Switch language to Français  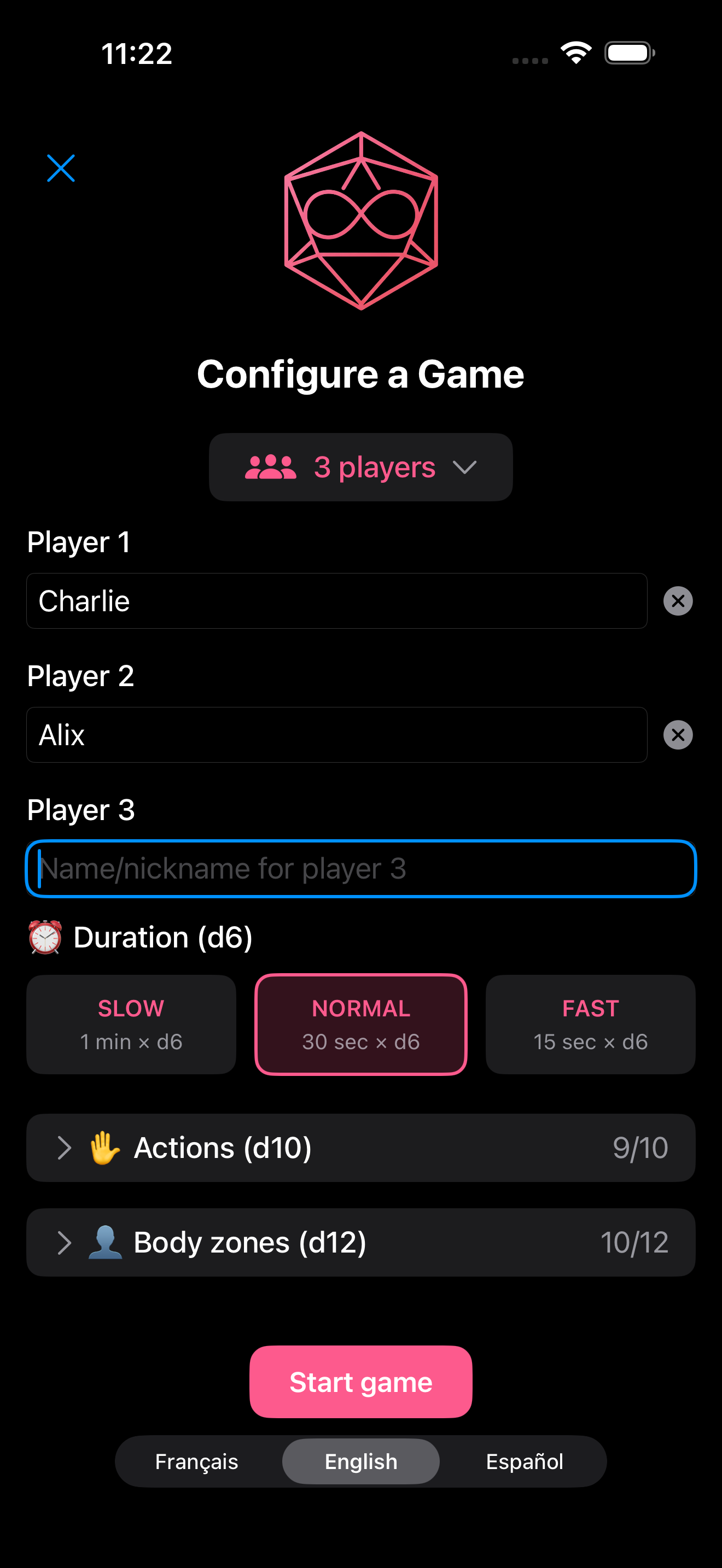click(197, 1461)
